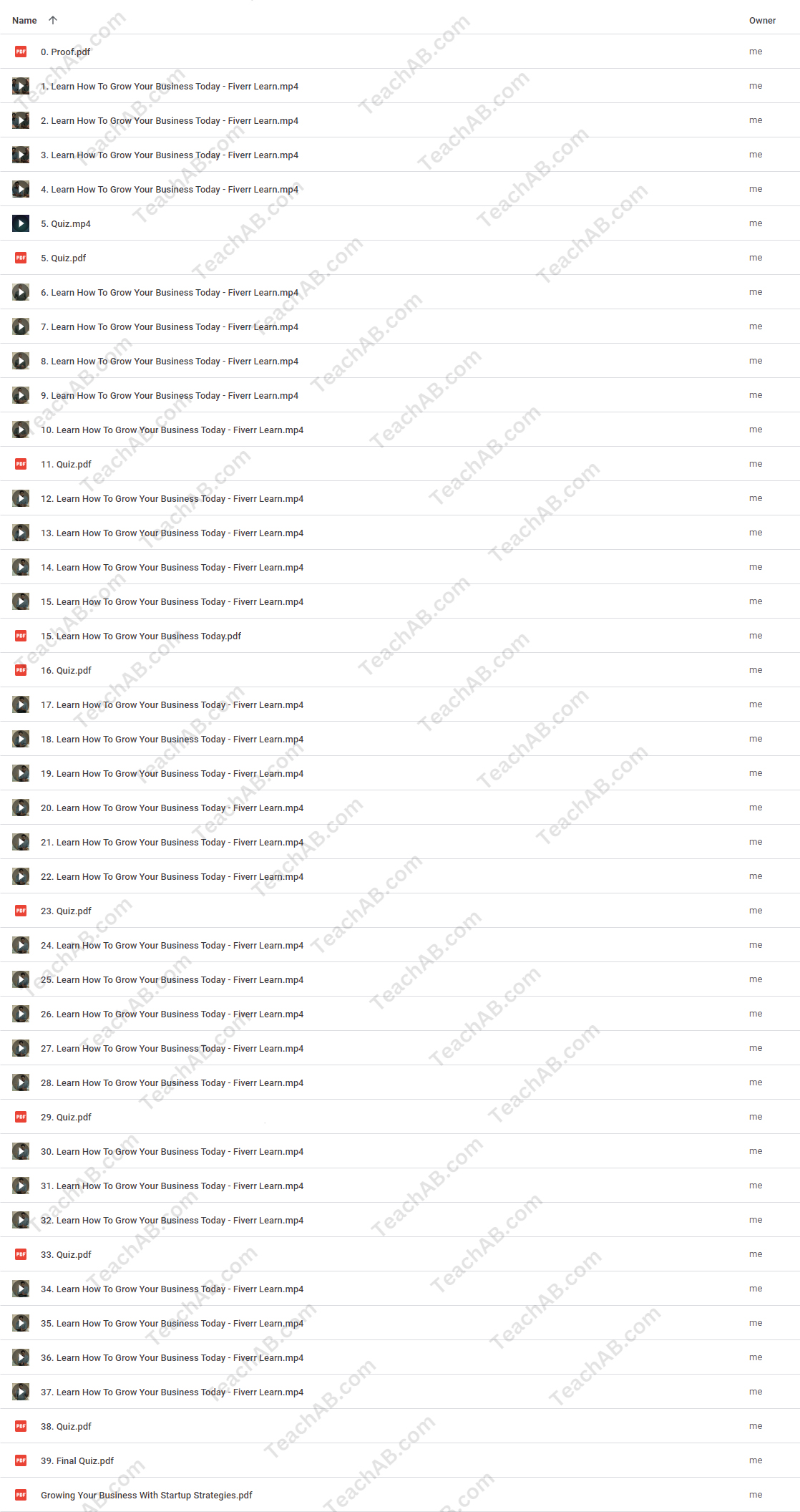Open the 38. Quiz.pdf file
Screen dimensions: 800x1512
(66, 1427)
